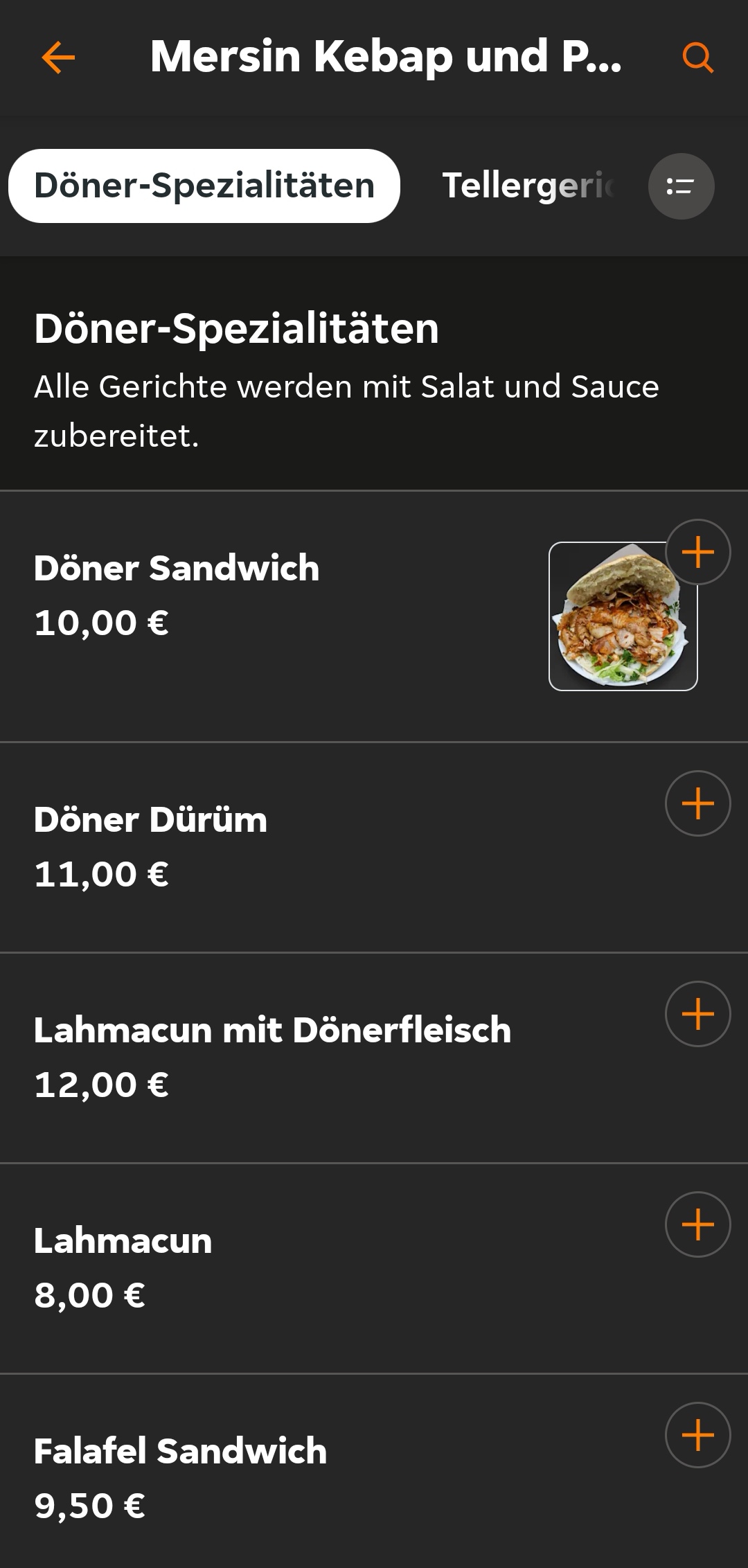Switch to the Tellergerichte category tab
Viewport: 748px width, 1568px height.
coord(528,186)
